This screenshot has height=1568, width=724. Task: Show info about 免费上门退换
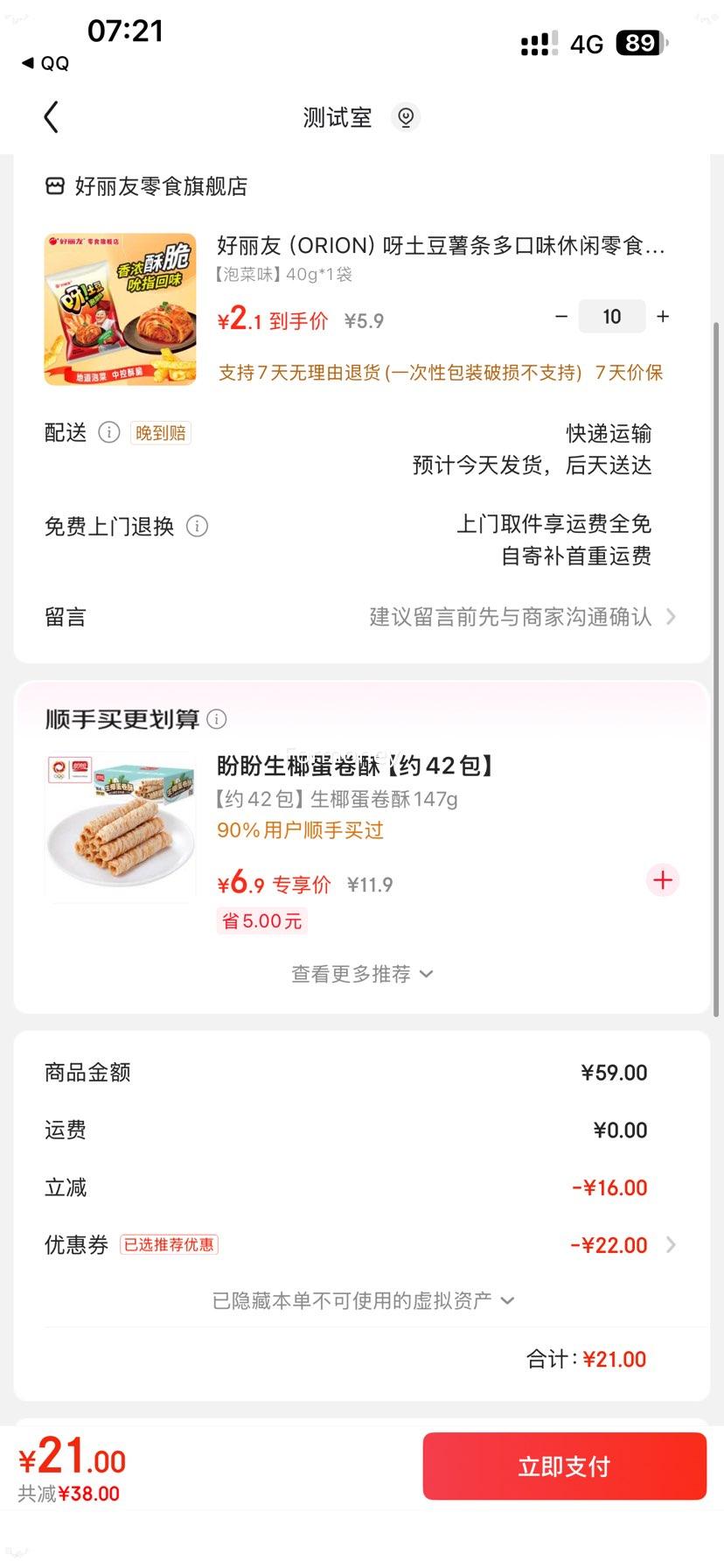click(x=198, y=526)
